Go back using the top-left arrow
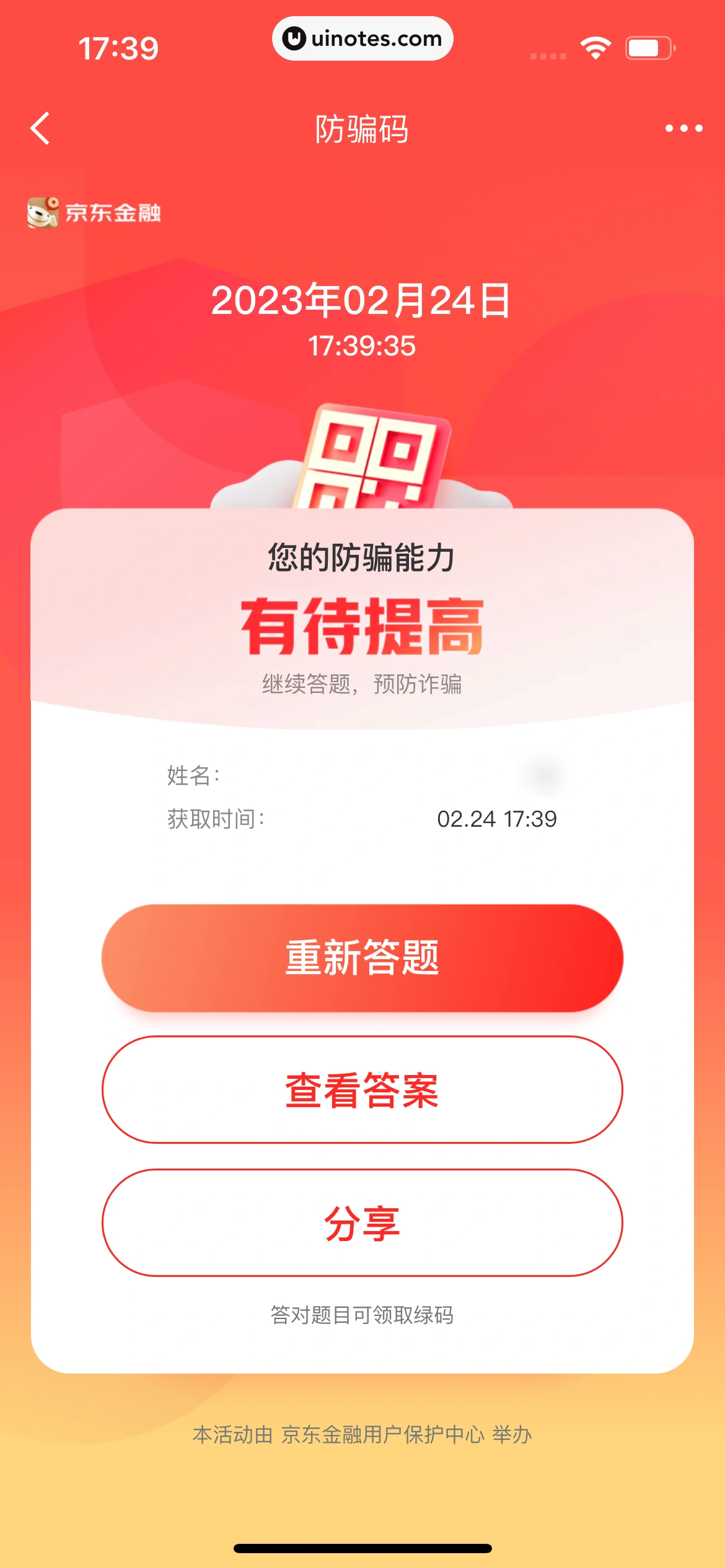Viewport: 725px width, 1568px height. [40, 128]
